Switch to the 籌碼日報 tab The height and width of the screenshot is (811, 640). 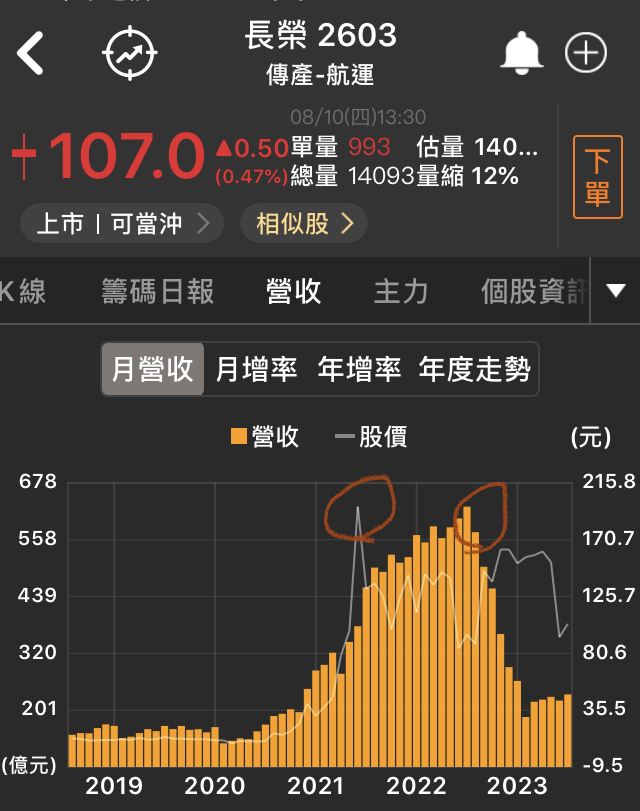tap(158, 291)
